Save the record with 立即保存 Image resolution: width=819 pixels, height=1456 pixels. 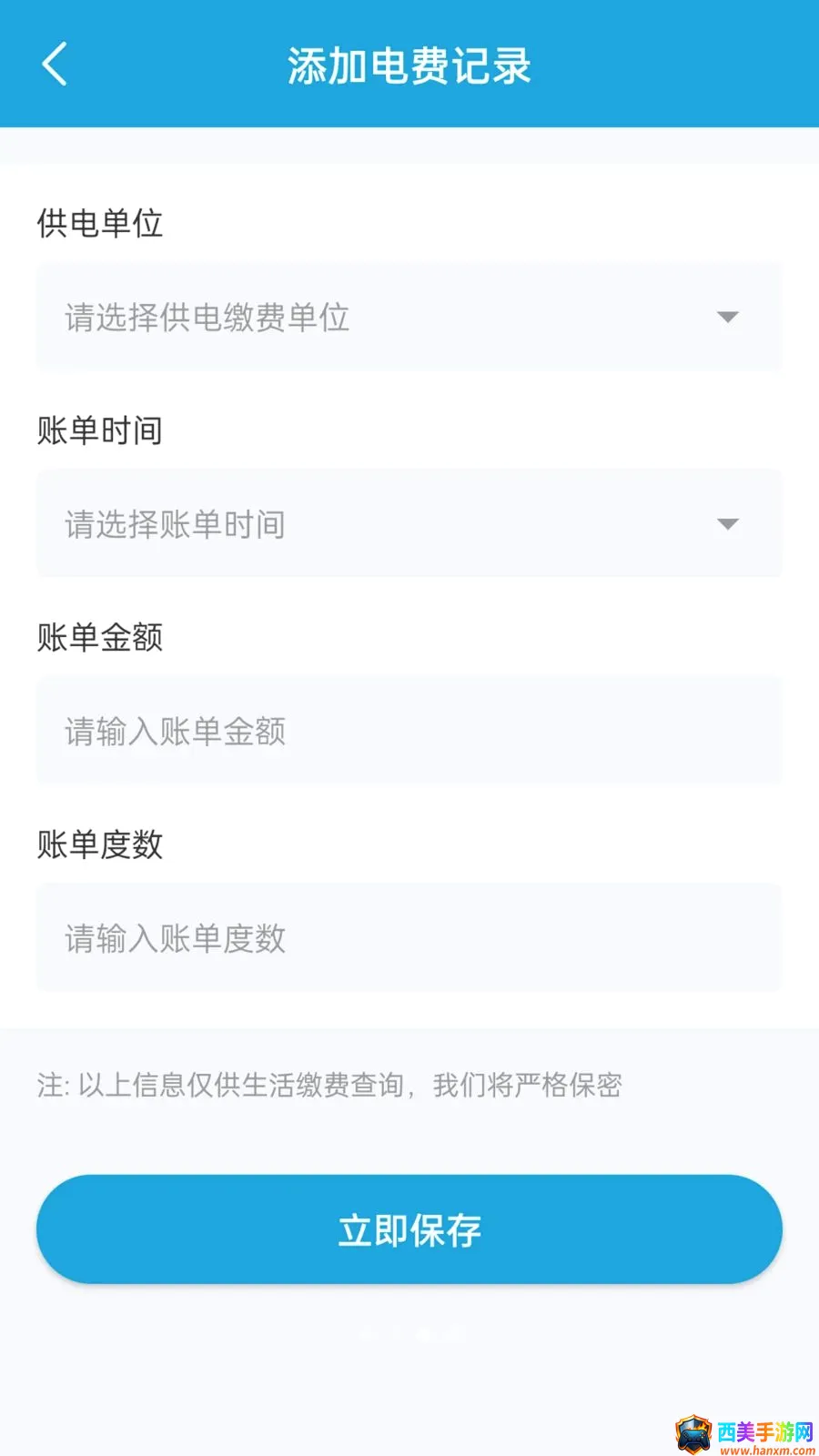click(x=409, y=1229)
